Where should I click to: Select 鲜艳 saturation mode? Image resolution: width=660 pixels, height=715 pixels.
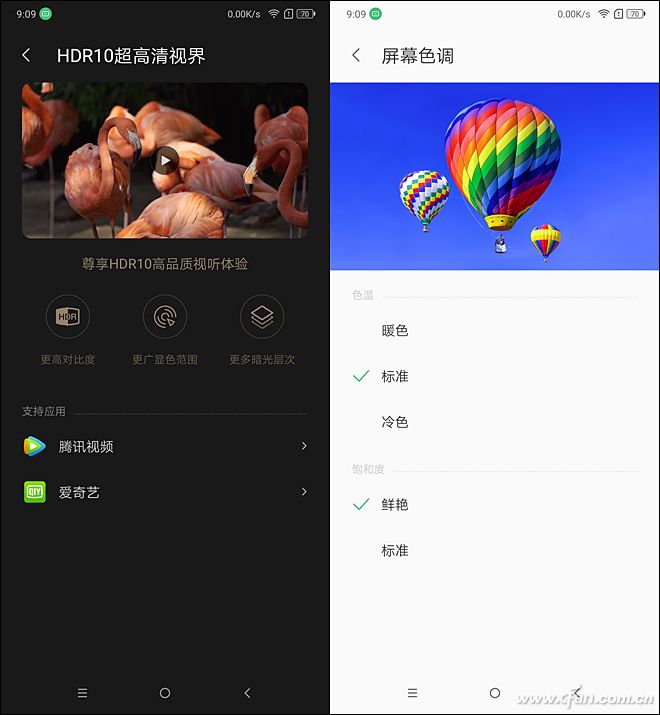pos(395,505)
